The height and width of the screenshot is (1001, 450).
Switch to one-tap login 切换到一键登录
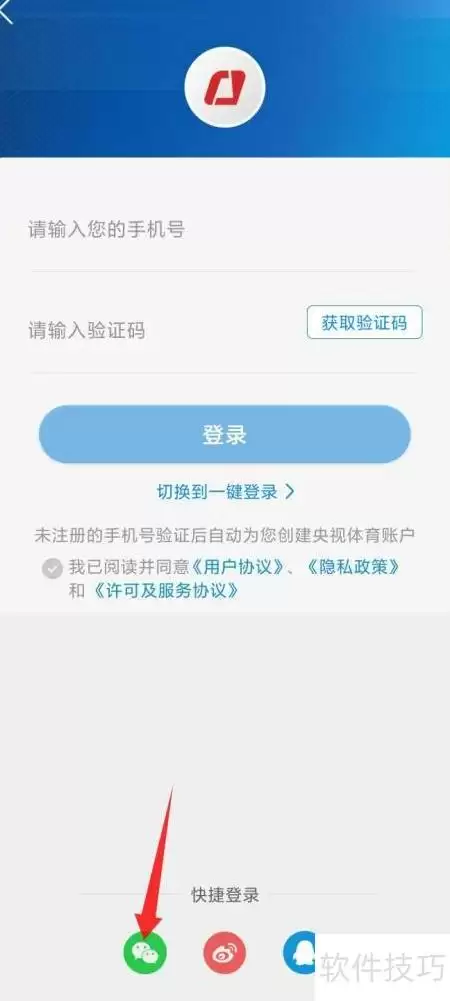point(225,492)
